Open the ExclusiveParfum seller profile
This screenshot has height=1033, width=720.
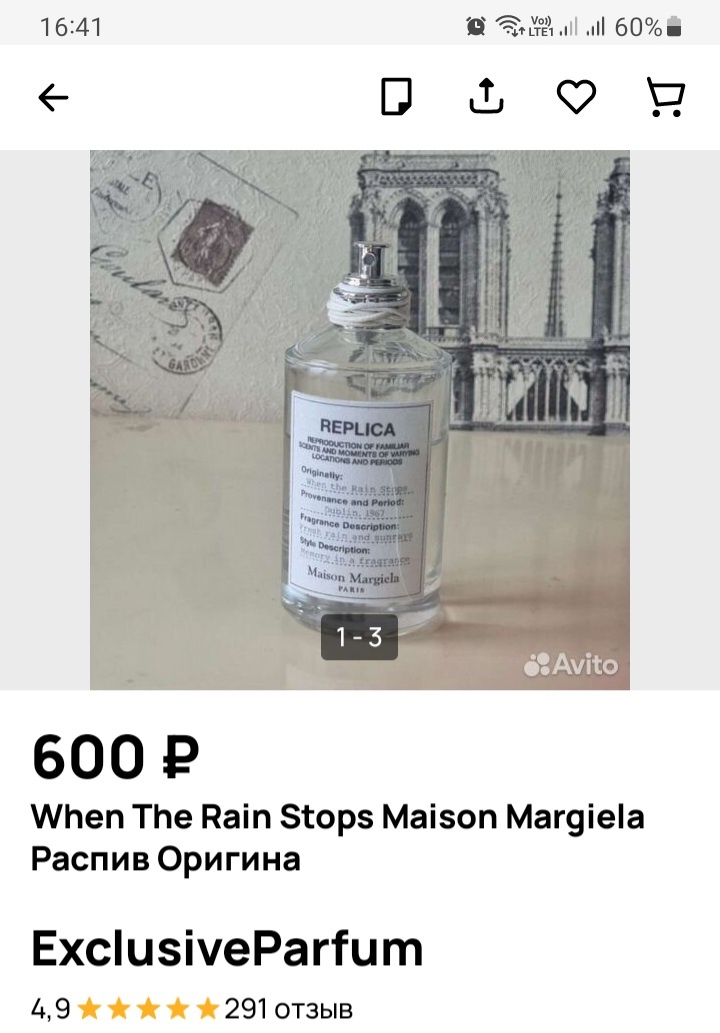coord(227,948)
